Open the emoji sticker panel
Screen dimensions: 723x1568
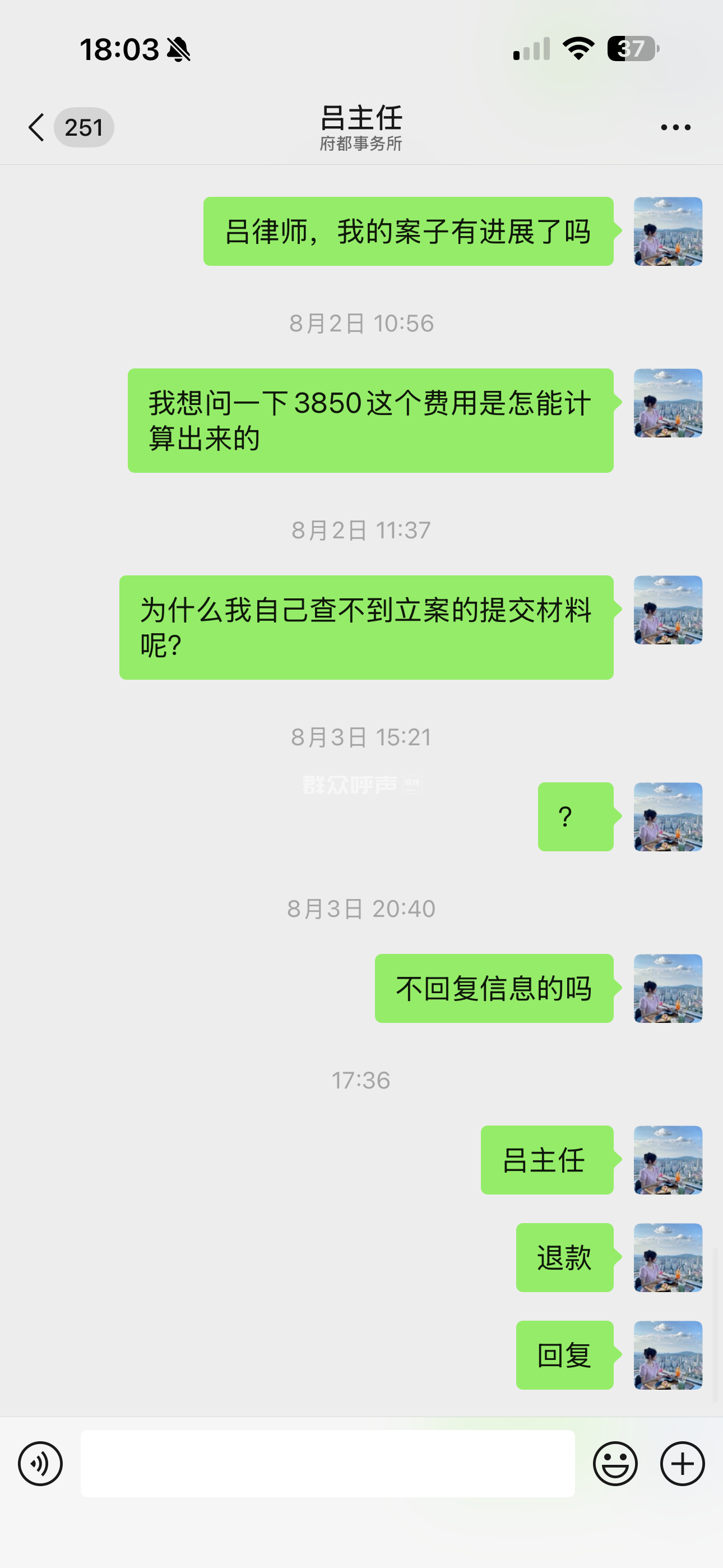[615, 1463]
